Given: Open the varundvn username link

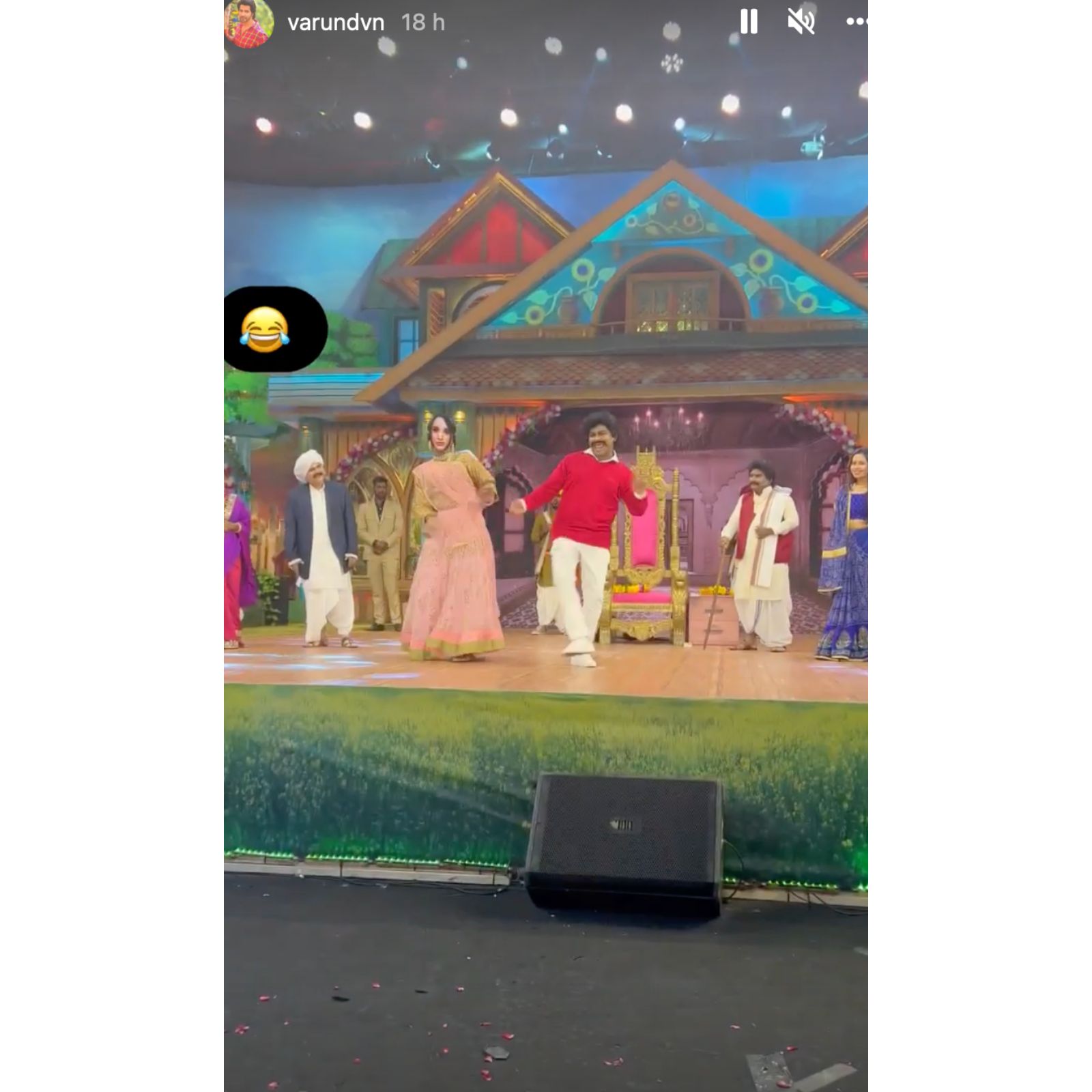Looking at the screenshot, I should 335,23.
